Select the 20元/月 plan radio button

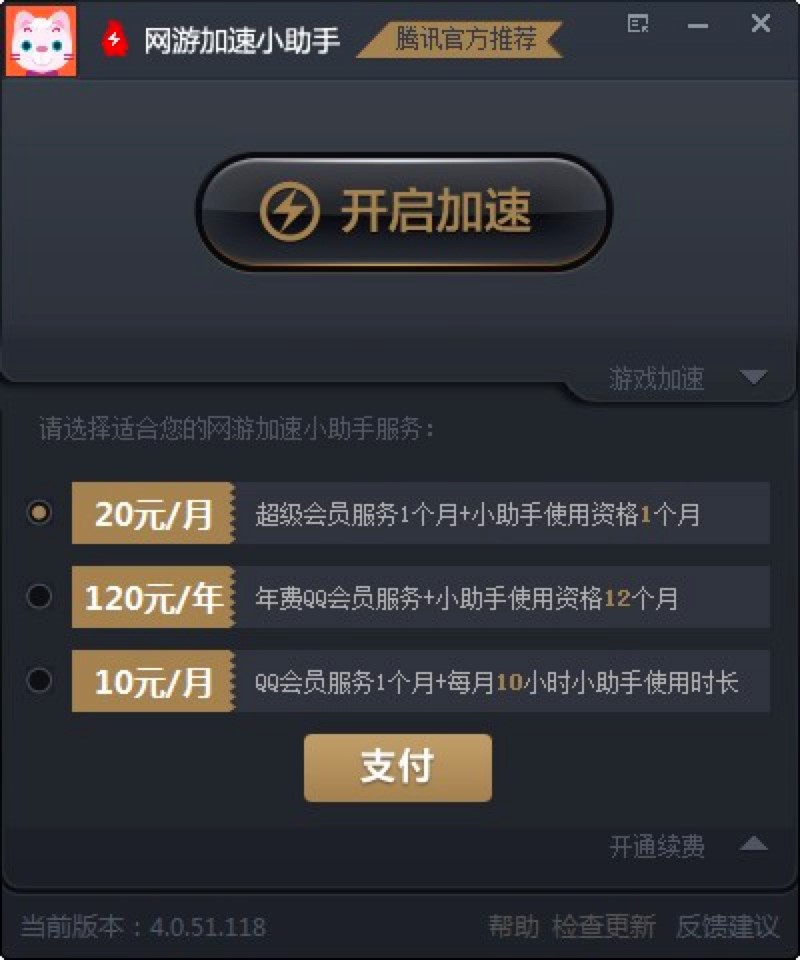coord(39,513)
